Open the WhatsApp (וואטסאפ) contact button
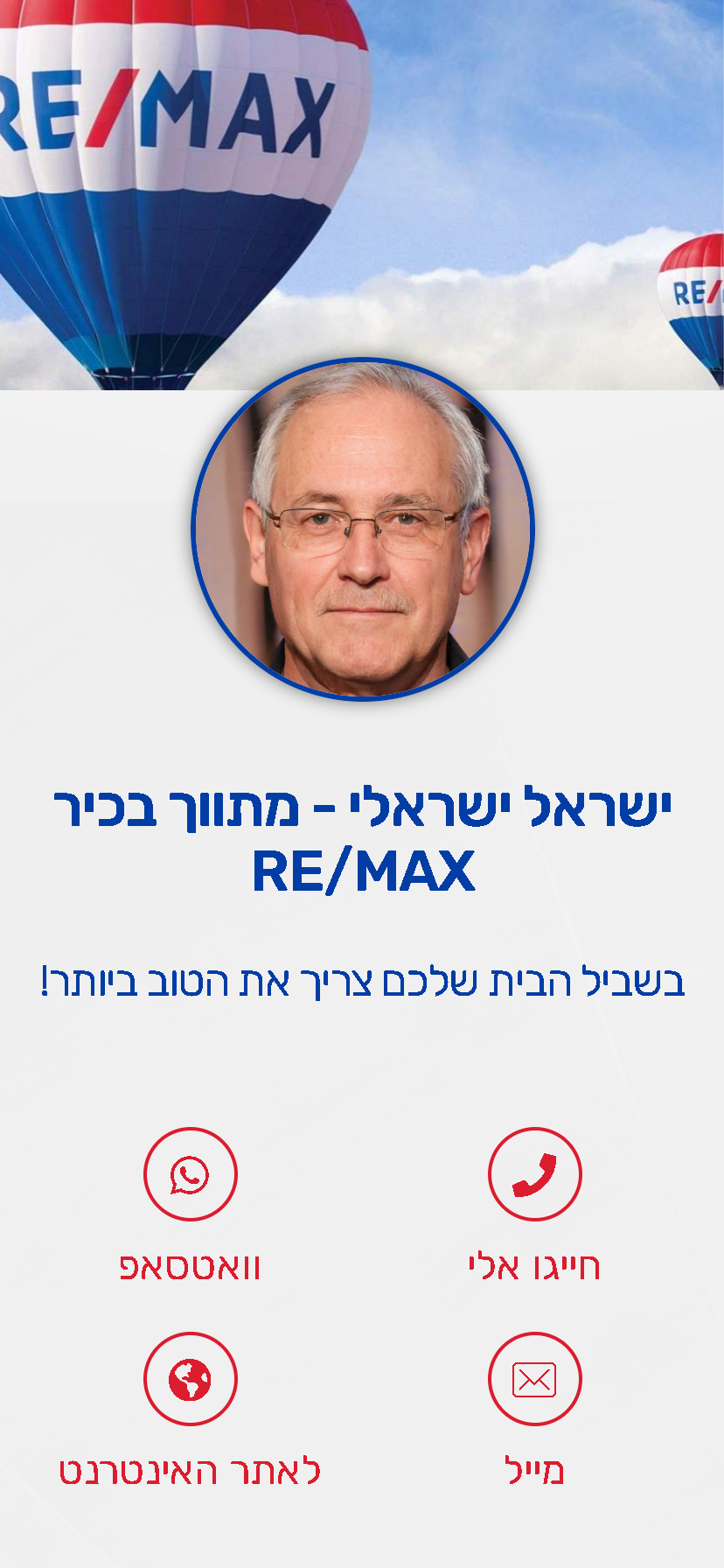Viewport: 724px width, 1568px height. 190,1174
